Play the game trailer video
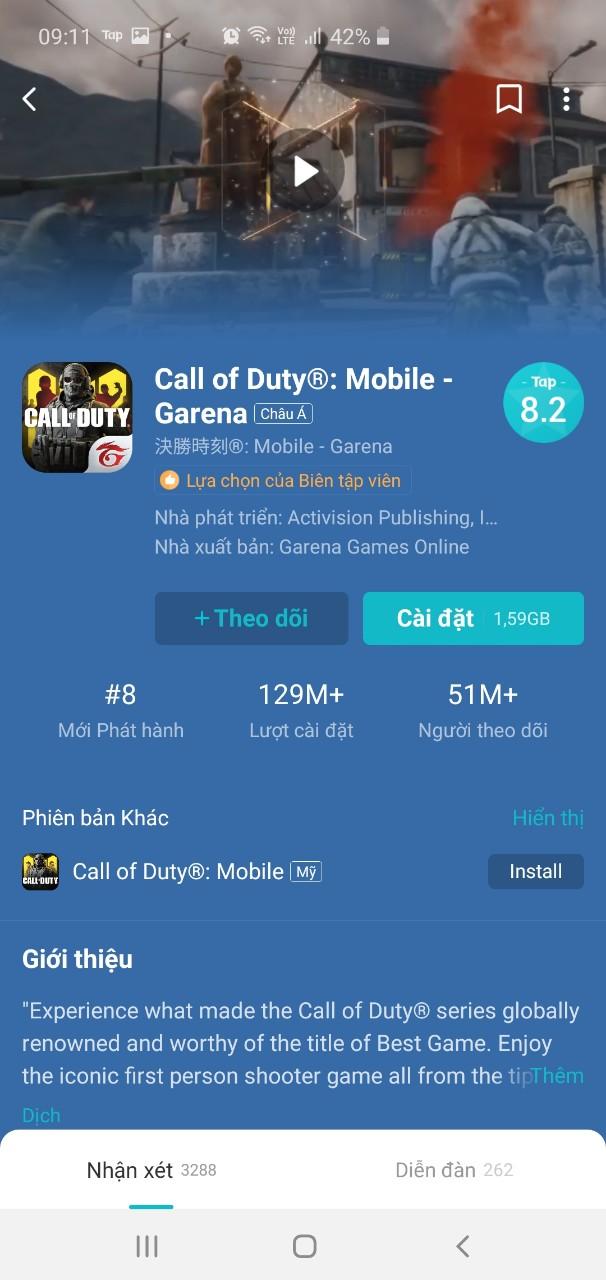Viewport: 606px width, 1280px height. point(305,172)
